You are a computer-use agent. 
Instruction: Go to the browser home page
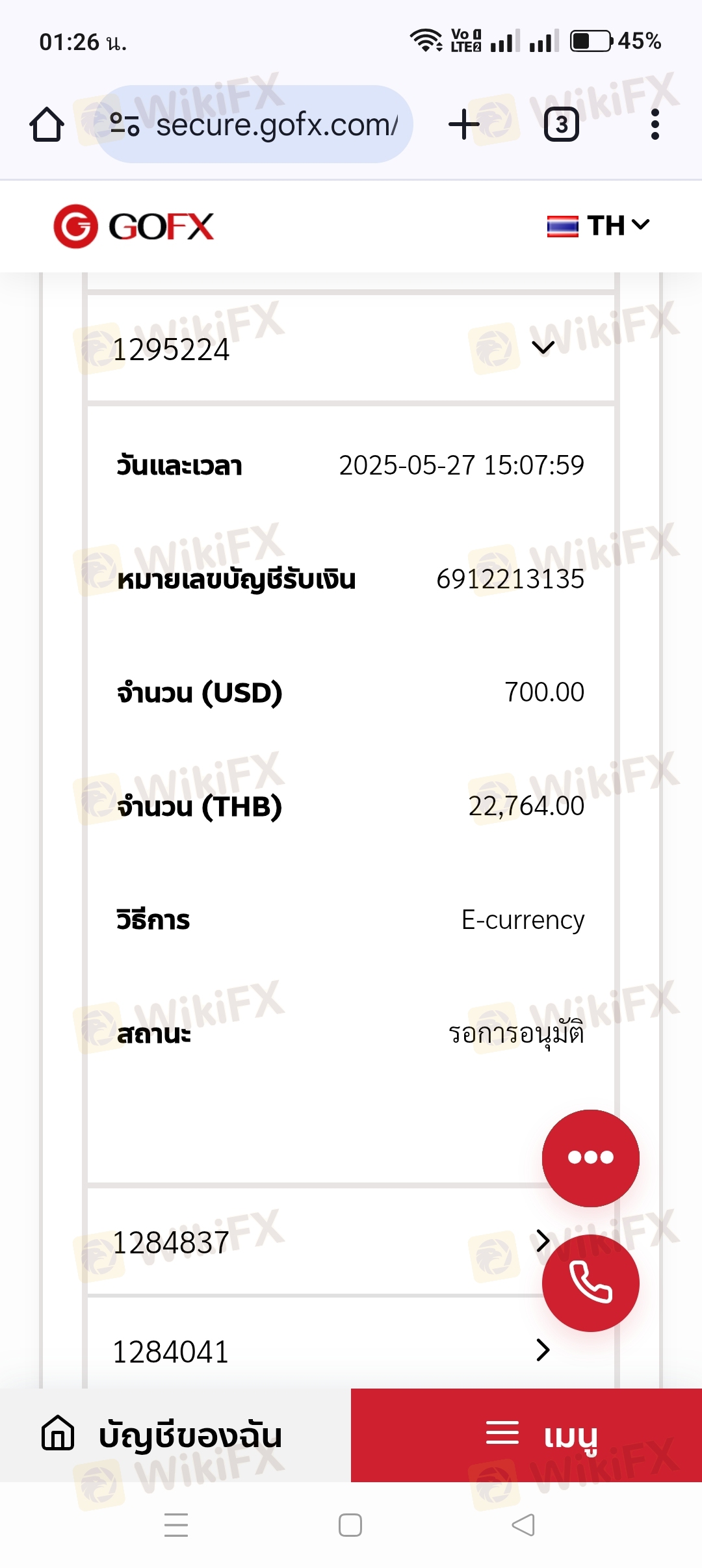(47, 124)
